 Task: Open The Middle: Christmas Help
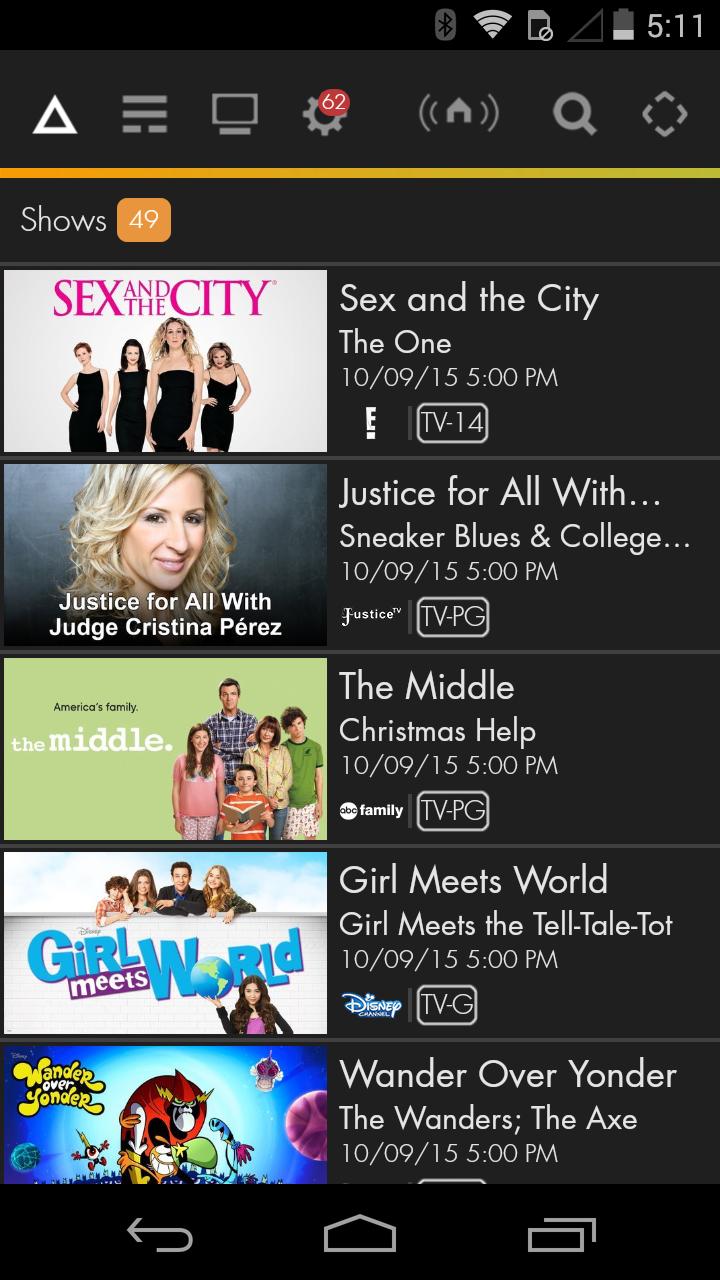[x=360, y=748]
